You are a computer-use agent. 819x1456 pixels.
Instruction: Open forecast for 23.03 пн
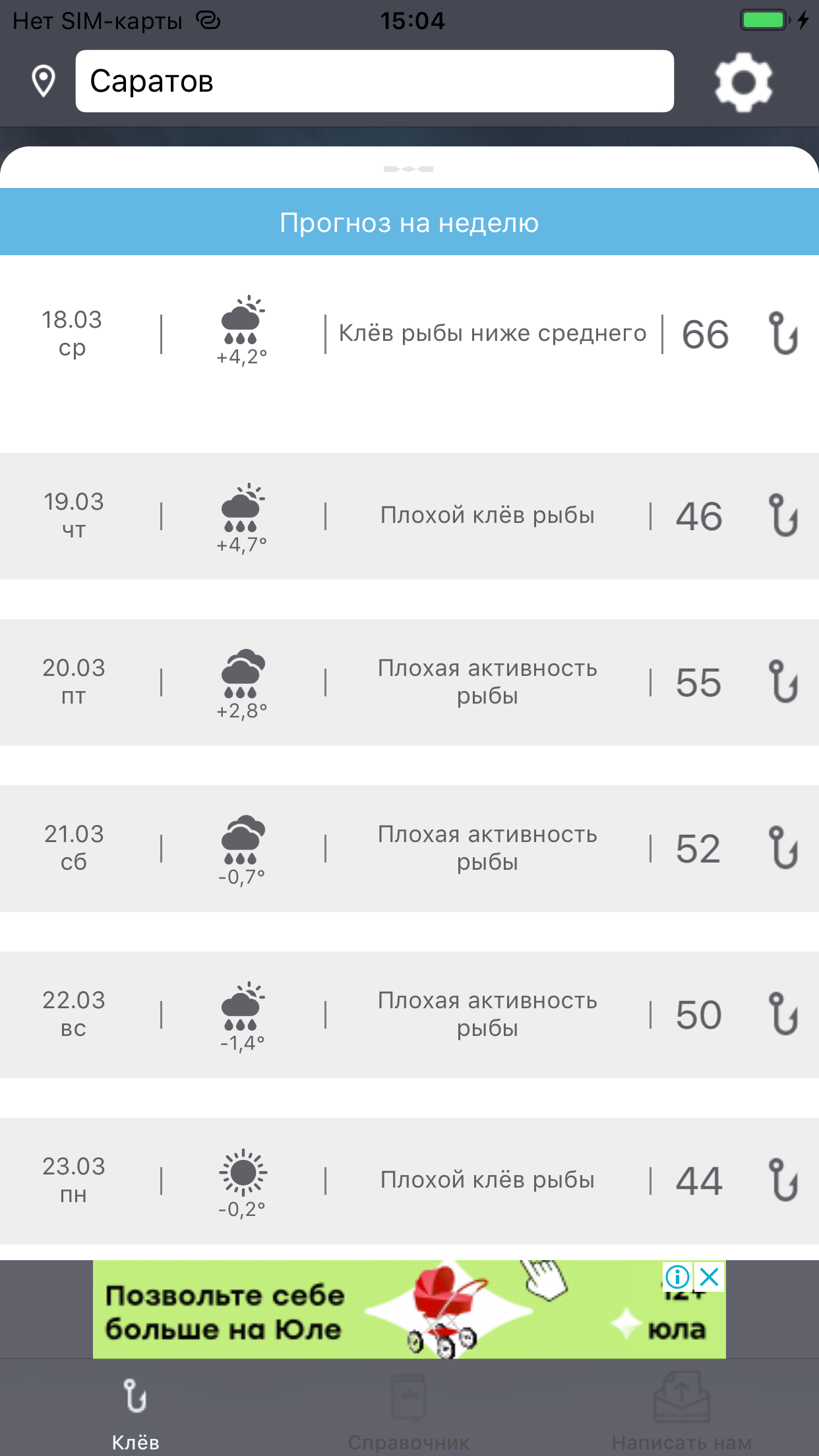point(409,1180)
